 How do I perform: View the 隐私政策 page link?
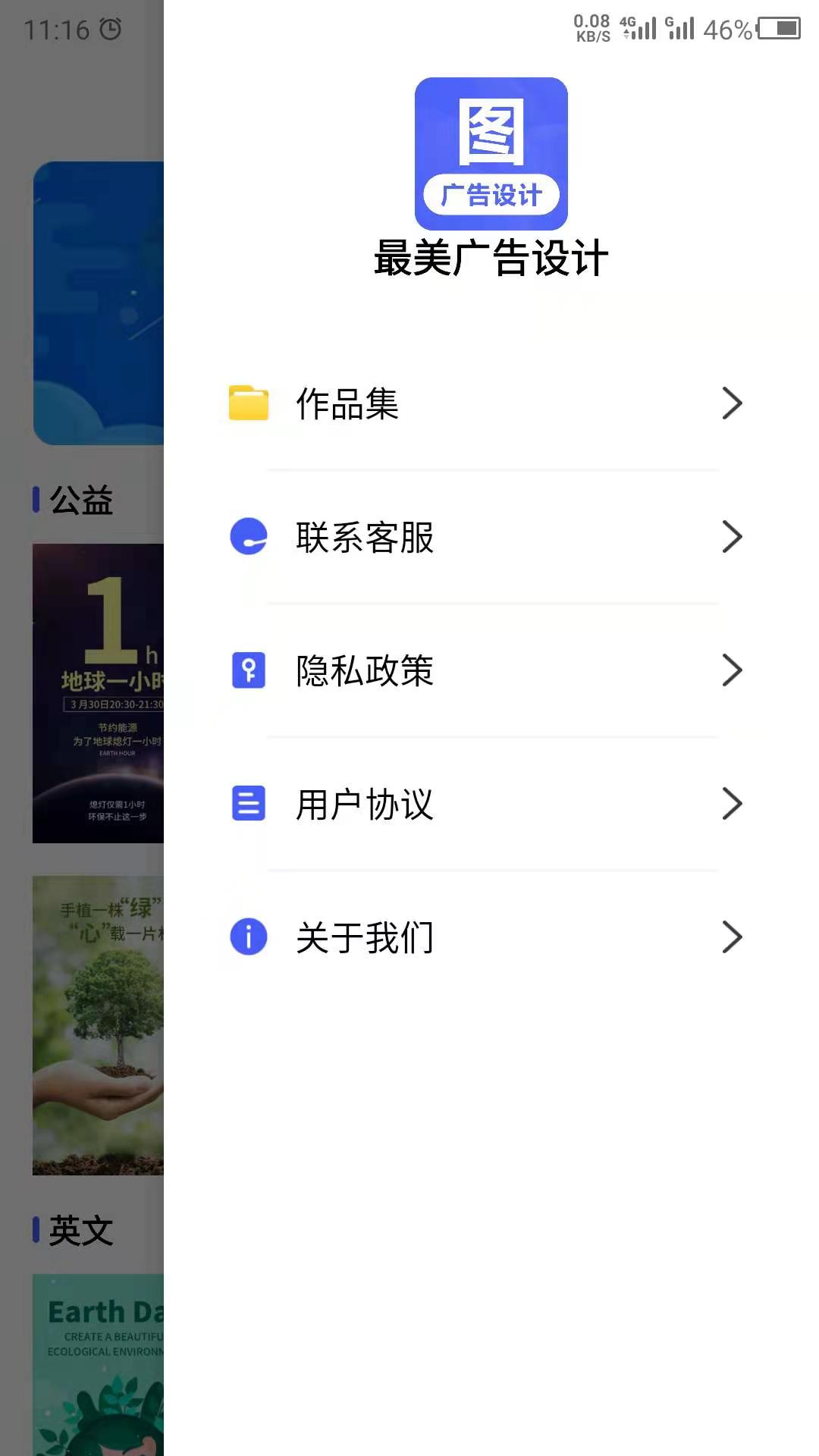click(x=362, y=671)
